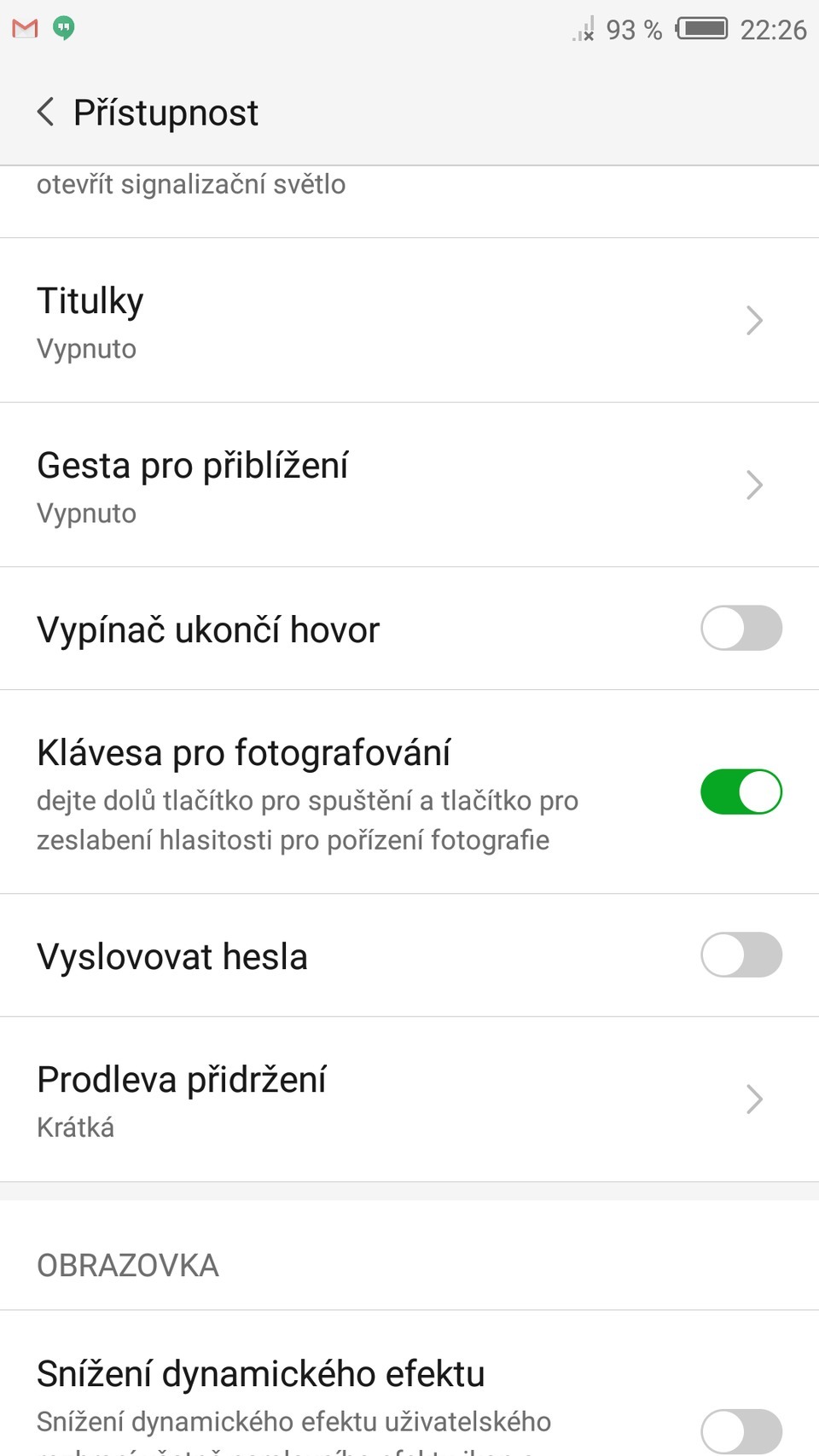Disable the Klávesa pro fotografování switch

[741, 792]
